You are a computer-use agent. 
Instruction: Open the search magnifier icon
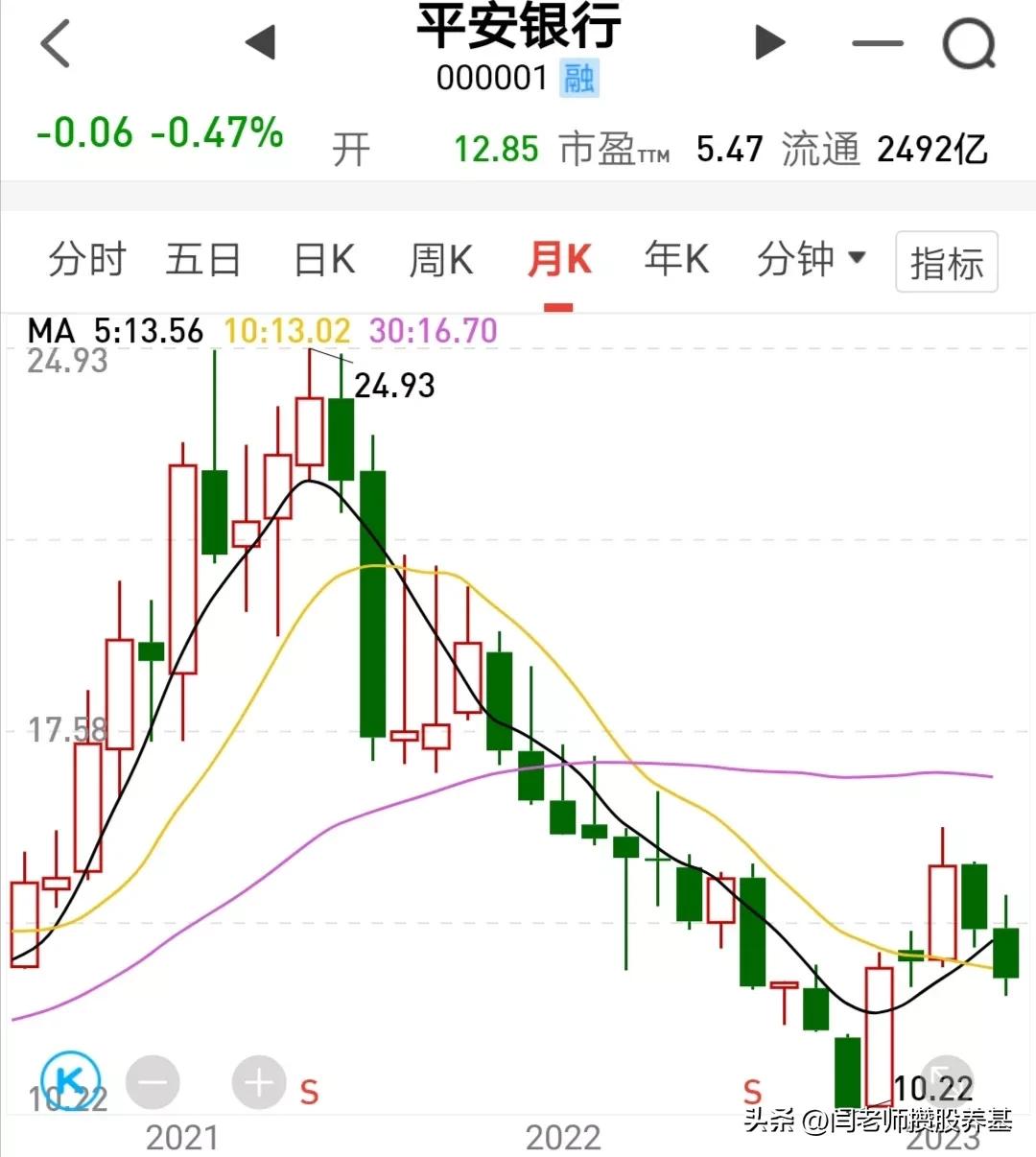[969, 44]
